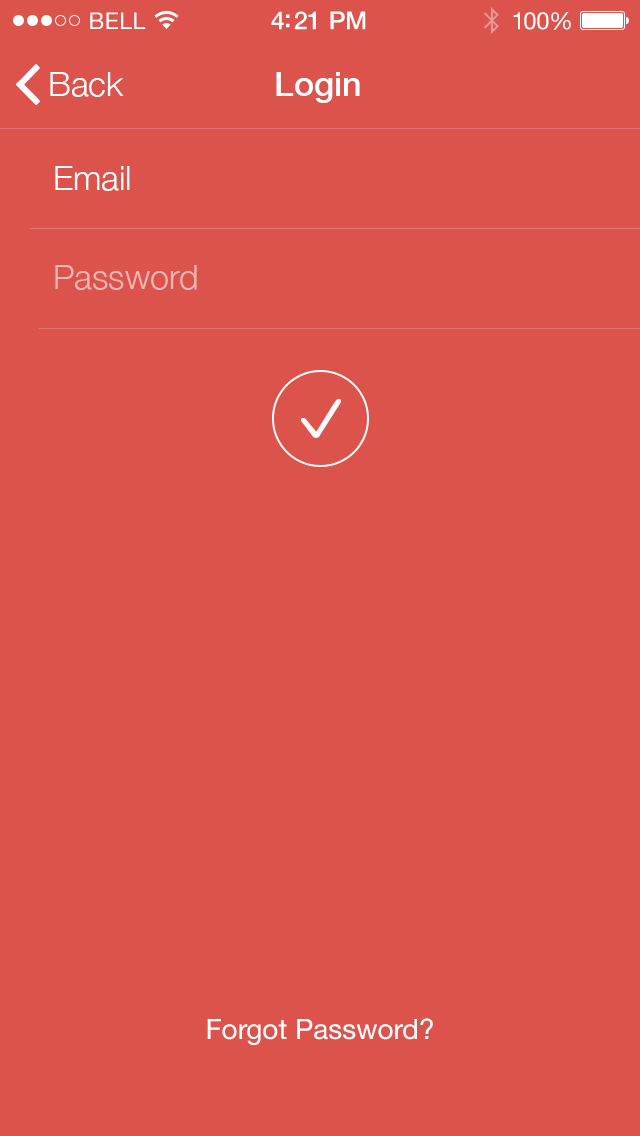Open the Forgot Password? link
The height and width of the screenshot is (1136, 640).
click(x=320, y=1030)
